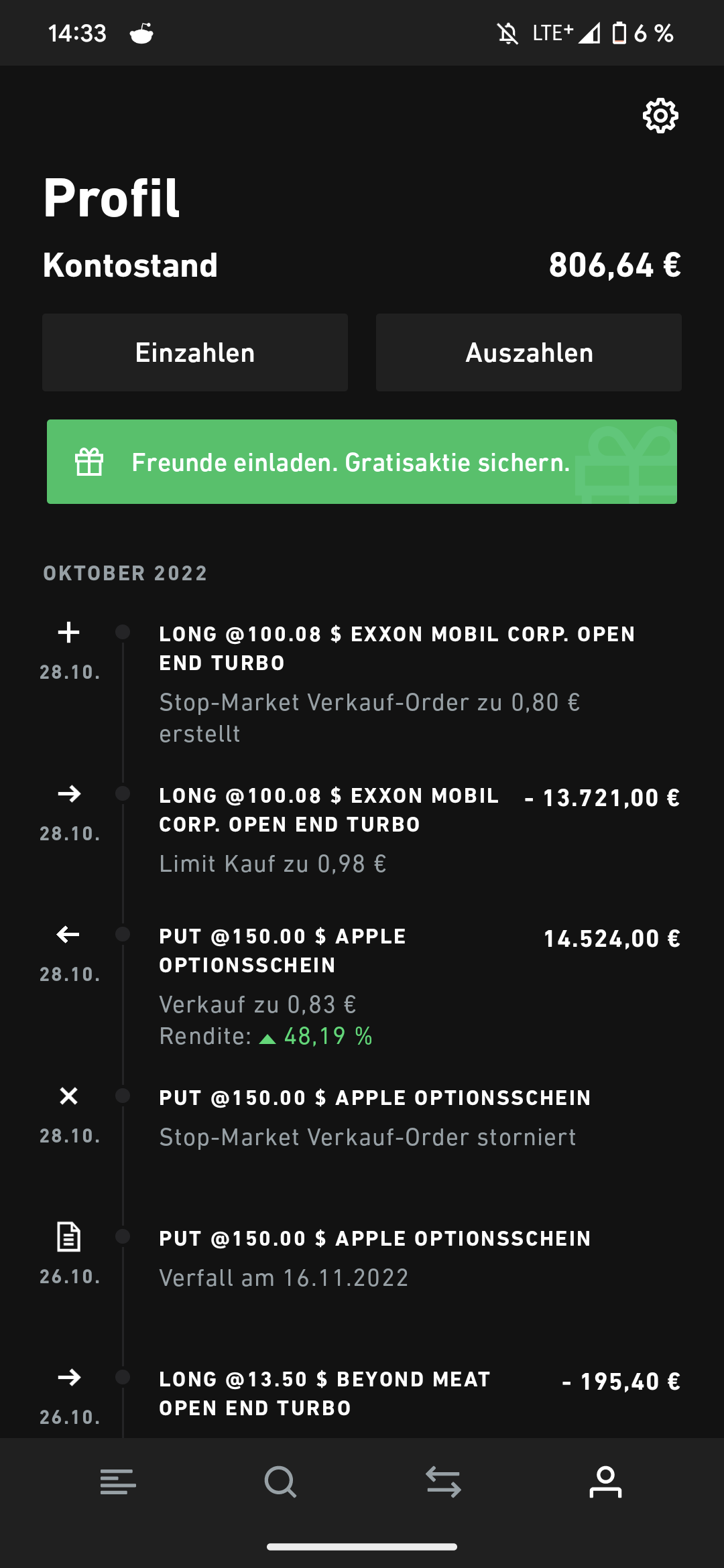Tap Auszahlen to withdraw funds
The image size is (724, 1568).
(x=529, y=352)
